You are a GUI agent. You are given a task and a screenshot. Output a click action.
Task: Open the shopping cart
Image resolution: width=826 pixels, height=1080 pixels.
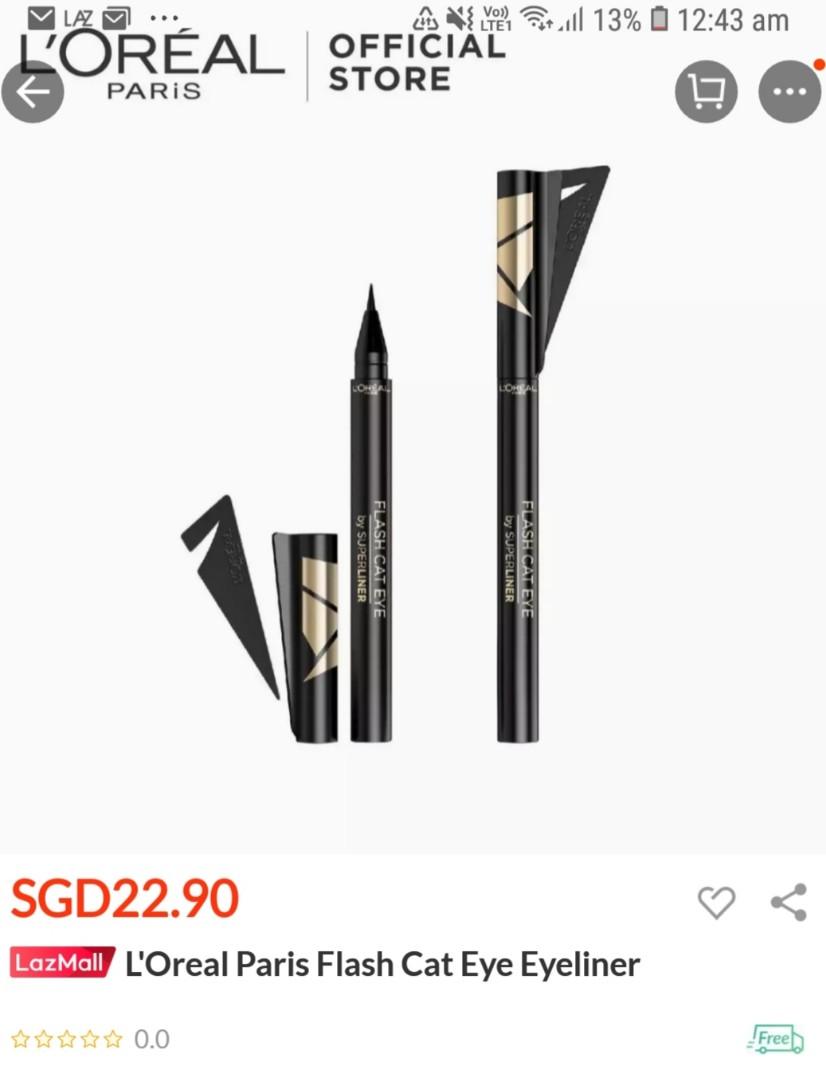point(706,91)
